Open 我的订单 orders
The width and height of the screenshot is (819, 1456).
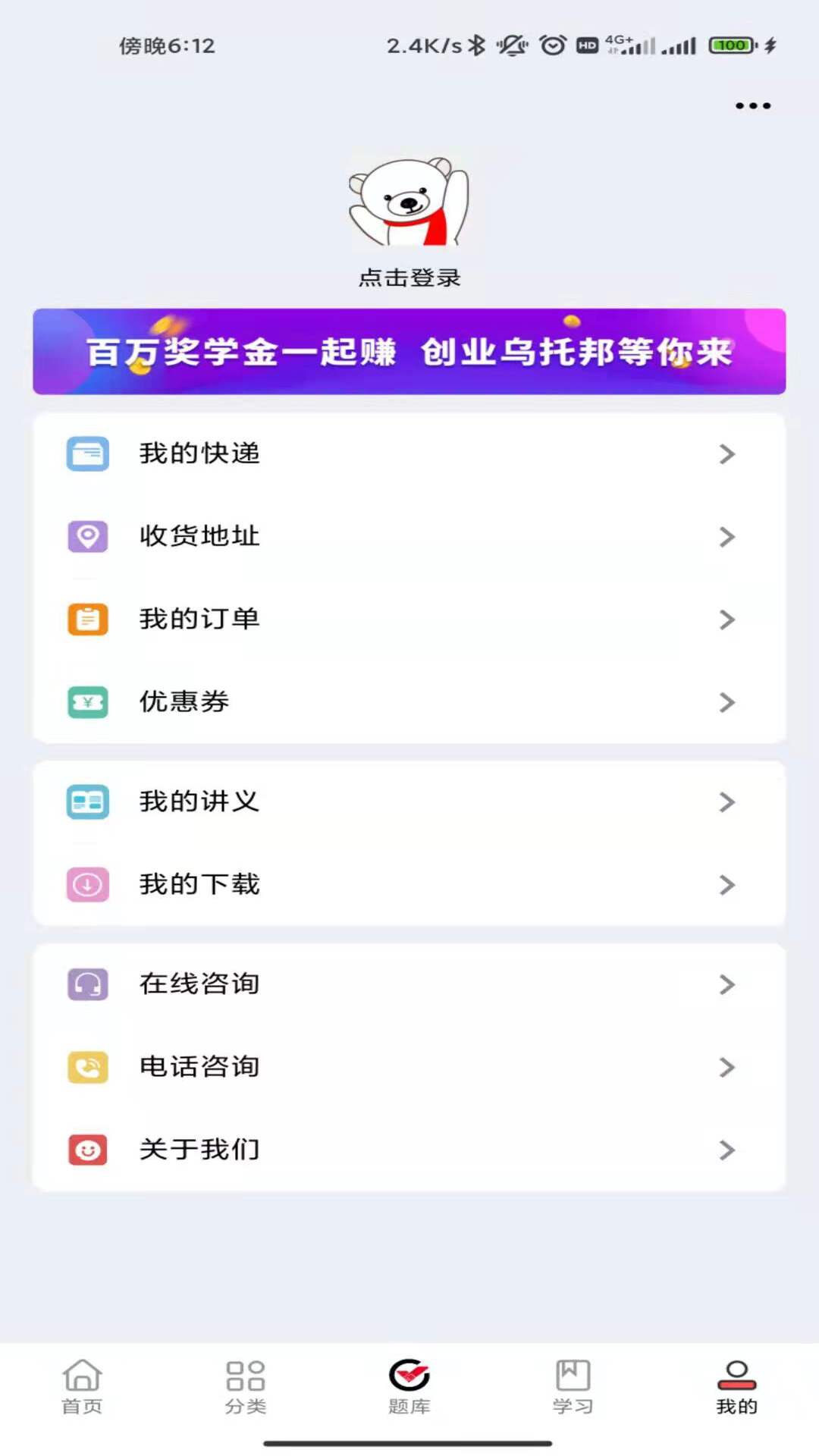(x=409, y=619)
